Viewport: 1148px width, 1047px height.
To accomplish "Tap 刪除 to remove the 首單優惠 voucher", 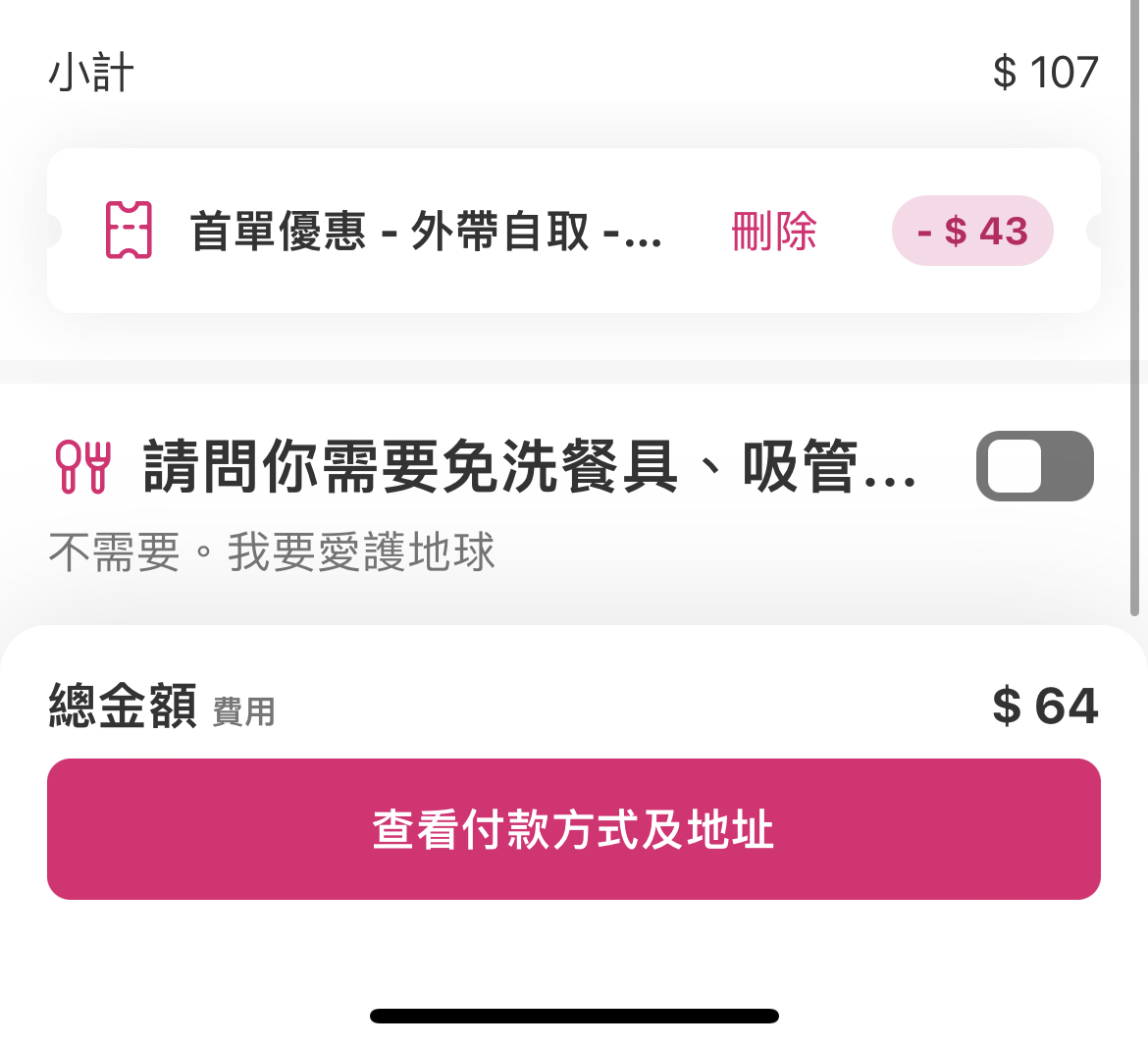I will [774, 232].
